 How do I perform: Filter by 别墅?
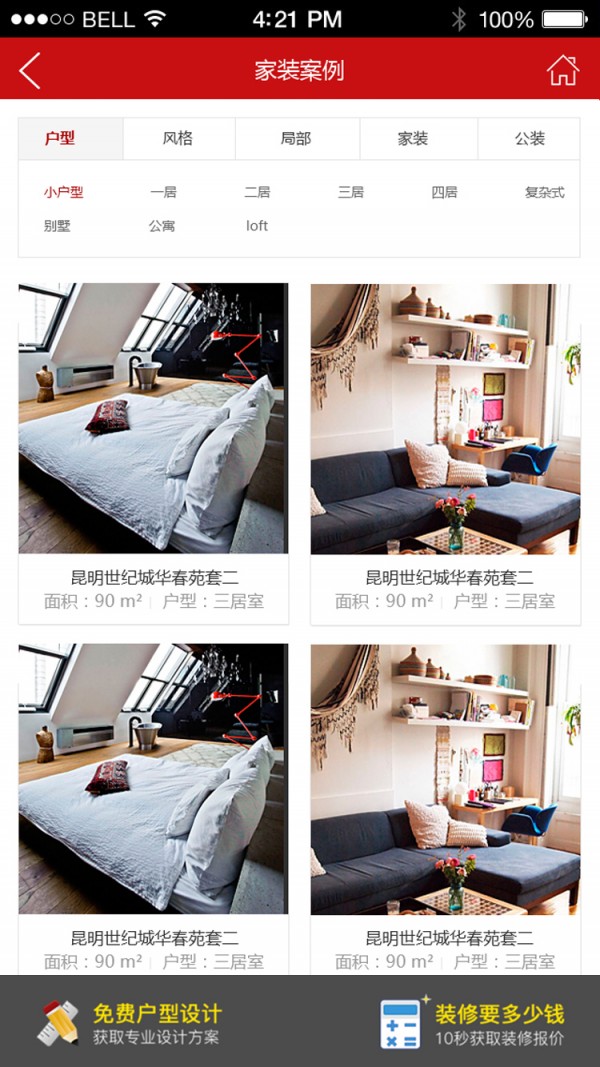point(57,226)
